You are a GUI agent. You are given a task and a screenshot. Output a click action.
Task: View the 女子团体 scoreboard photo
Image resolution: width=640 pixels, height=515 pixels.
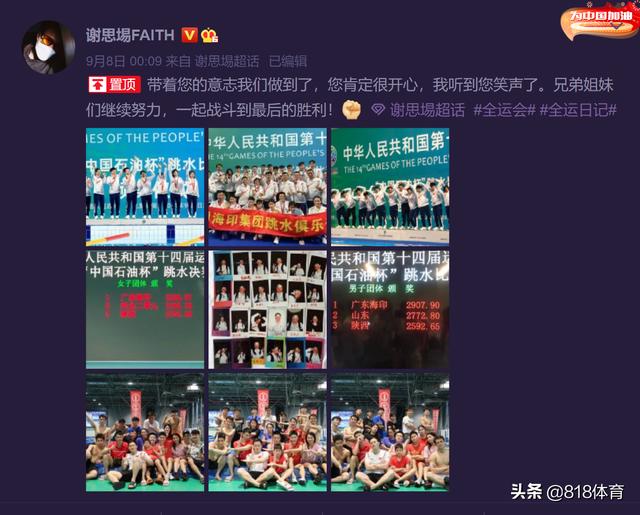(144, 309)
